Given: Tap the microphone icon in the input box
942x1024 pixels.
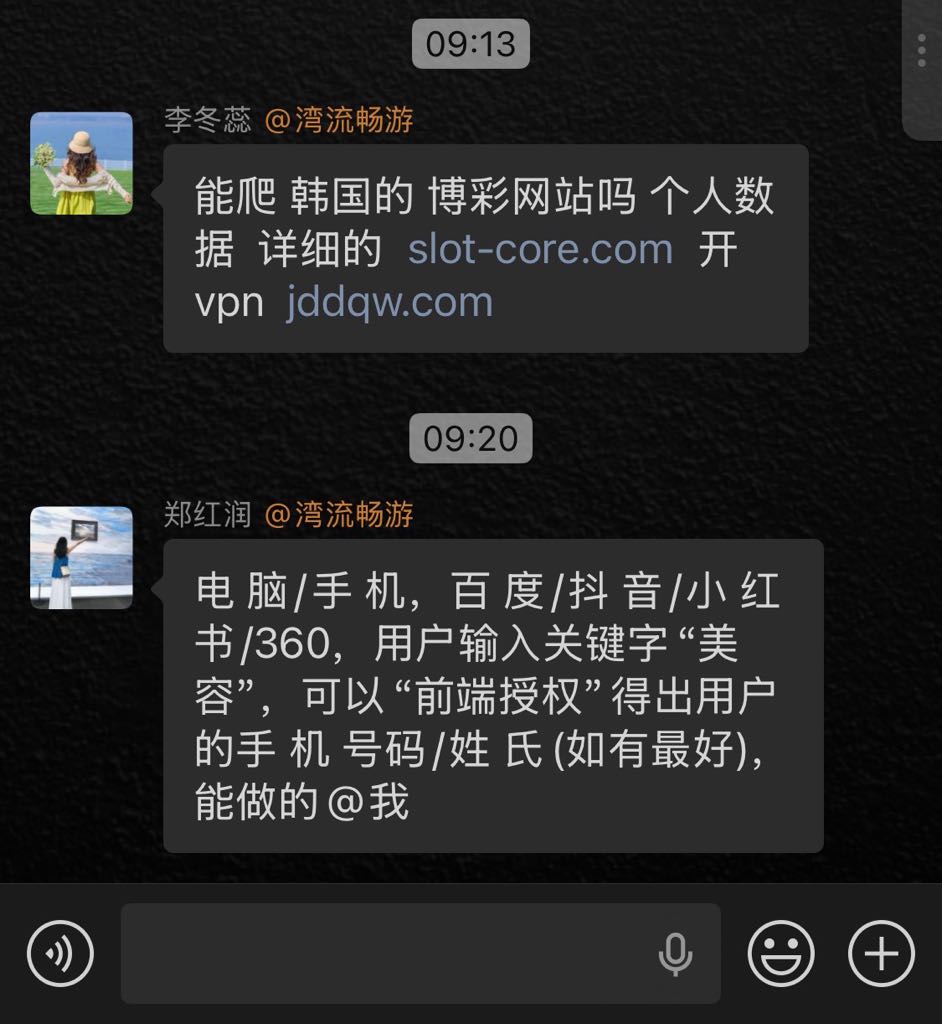Looking at the screenshot, I should pos(675,954).
